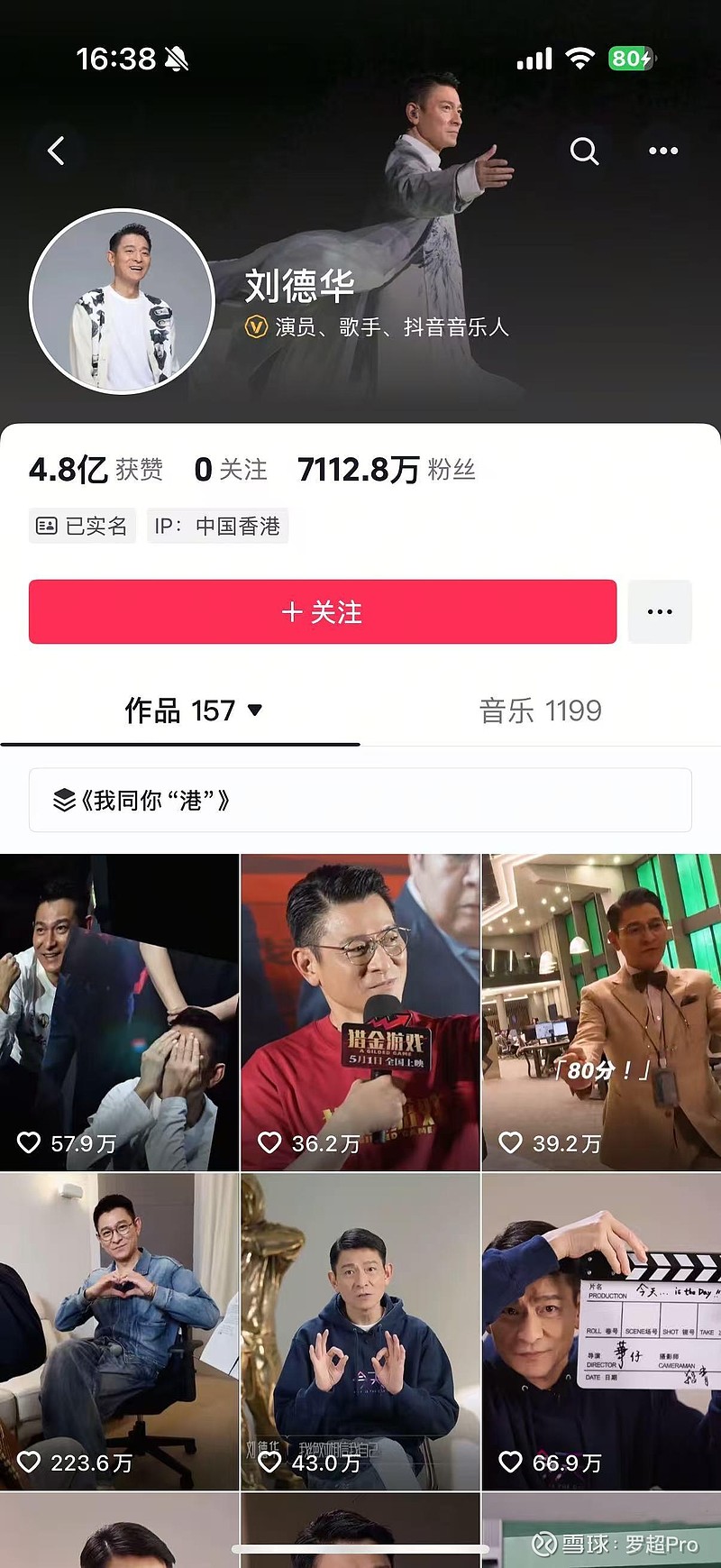721x1568 pixels.
Task: Play the video with 43.0万 likes
Action: (x=360, y=1332)
